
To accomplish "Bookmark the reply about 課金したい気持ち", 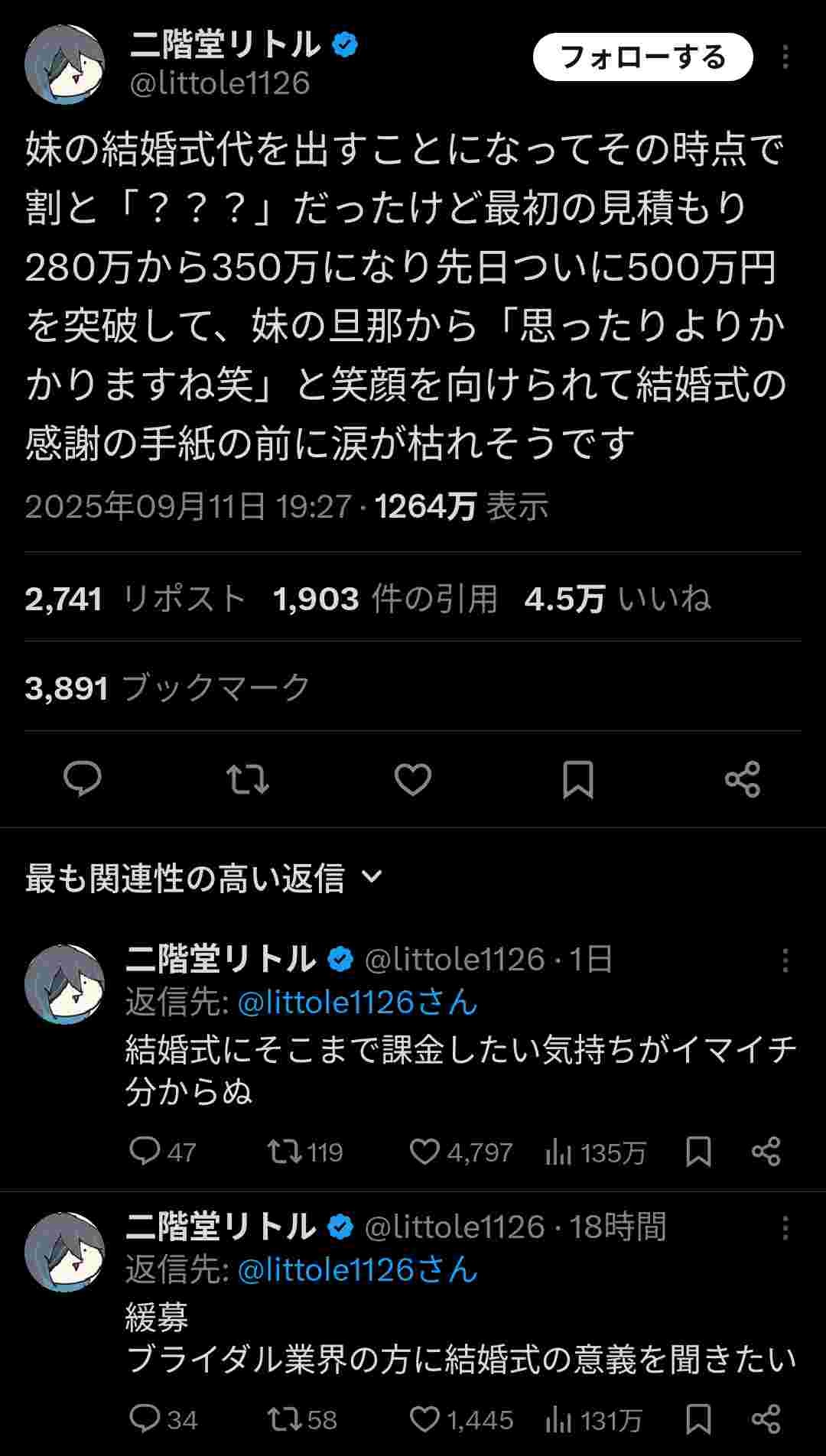I will pyautogui.click(x=698, y=1152).
